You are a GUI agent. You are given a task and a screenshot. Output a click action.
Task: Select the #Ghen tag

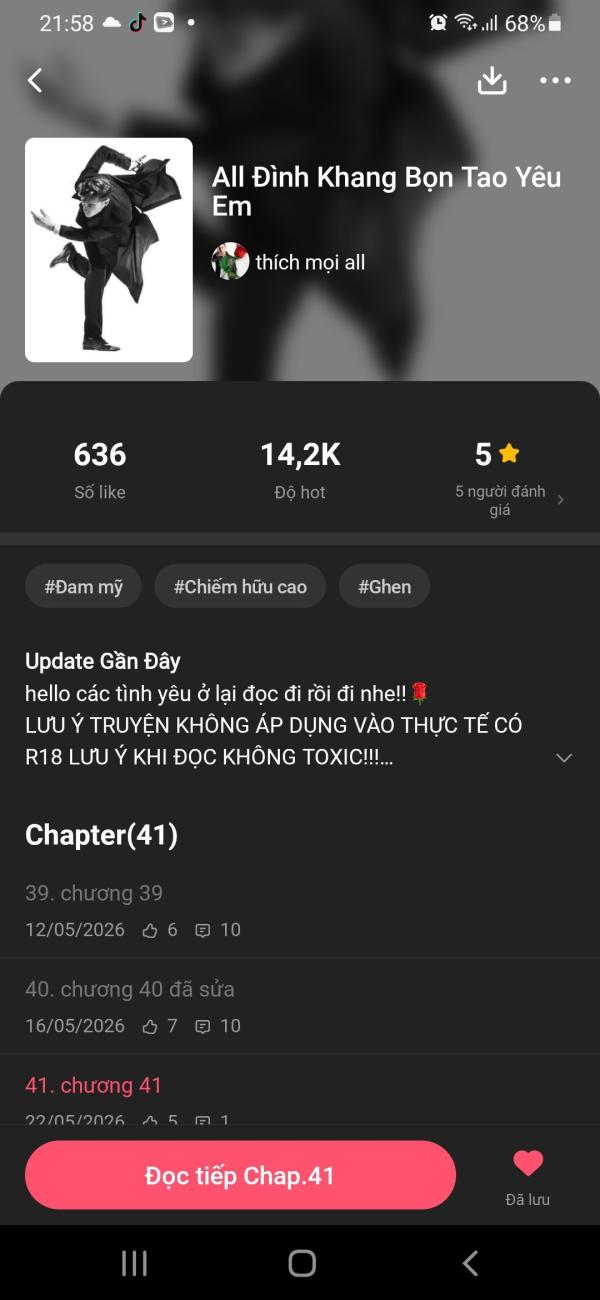(x=384, y=587)
